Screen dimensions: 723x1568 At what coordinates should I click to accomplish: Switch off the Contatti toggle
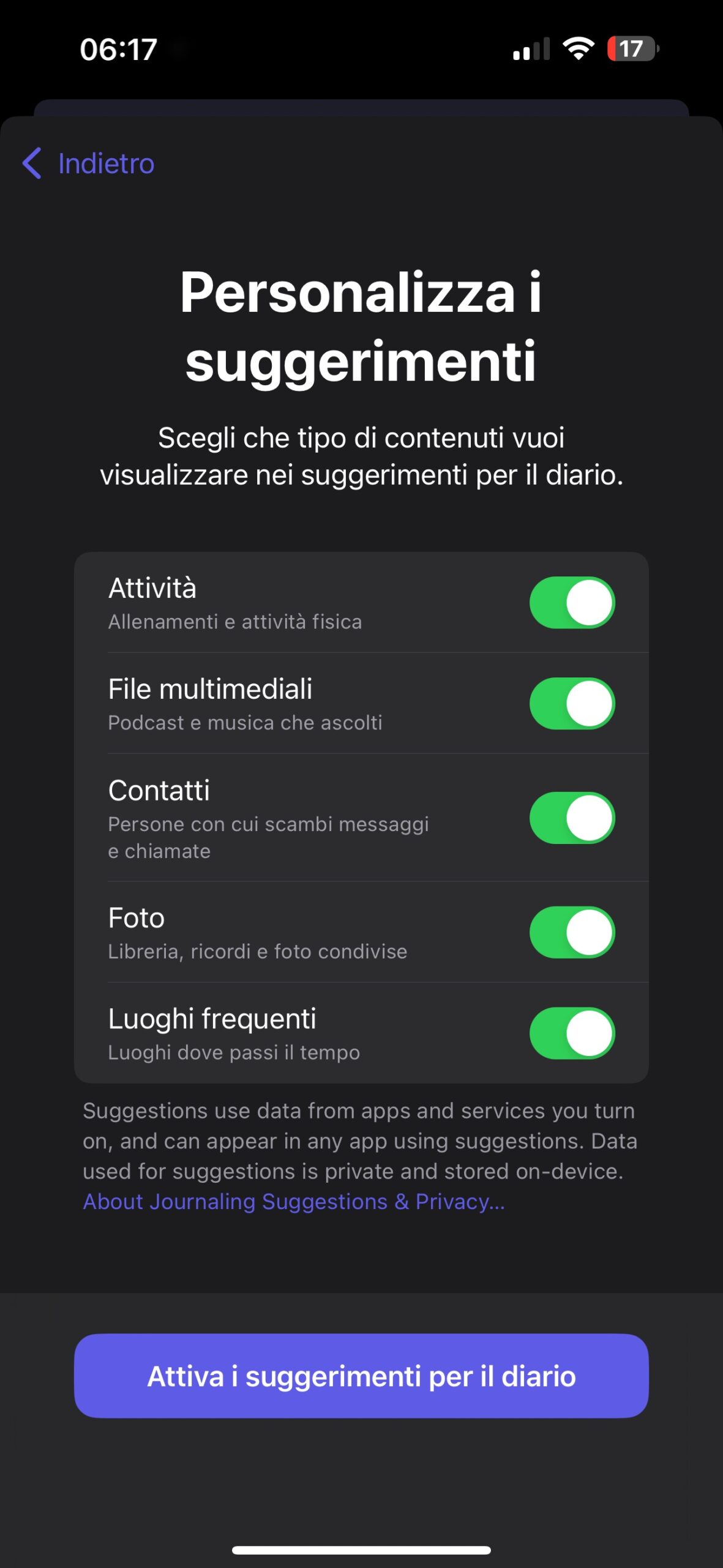(x=572, y=818)
